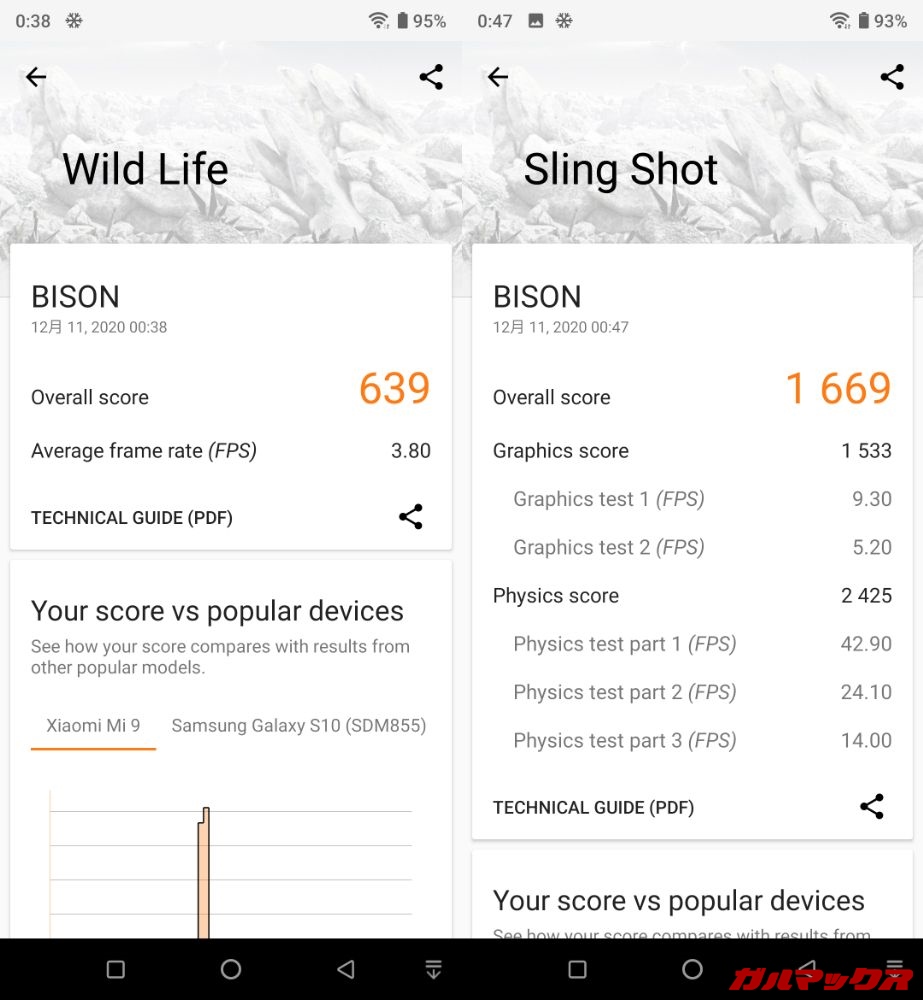Screen dimensions: 923x1000
Task: Open Technical Guide PDF for Wild Life
Action: point(132,518)
